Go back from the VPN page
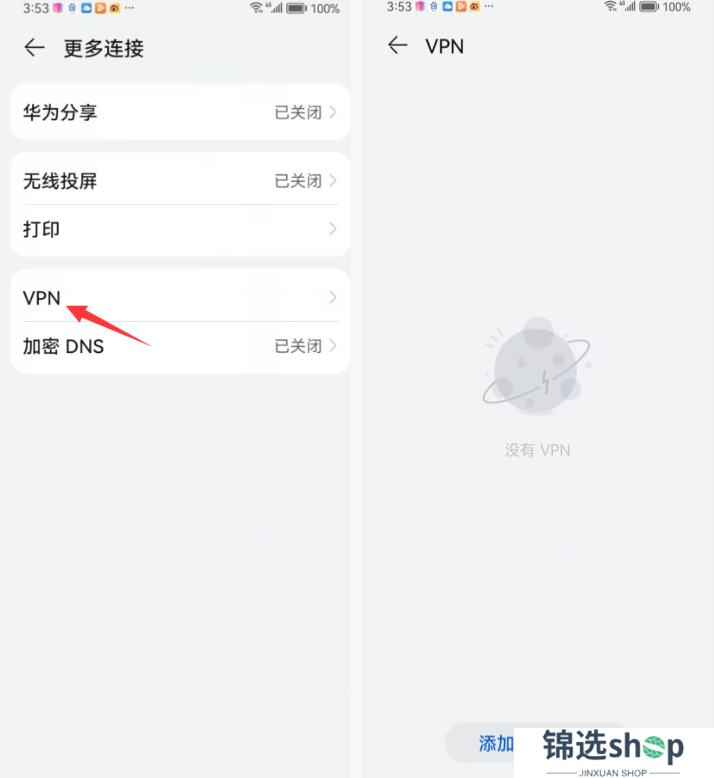The height and width of the screenshot is (778, 714). coord(398,45)
